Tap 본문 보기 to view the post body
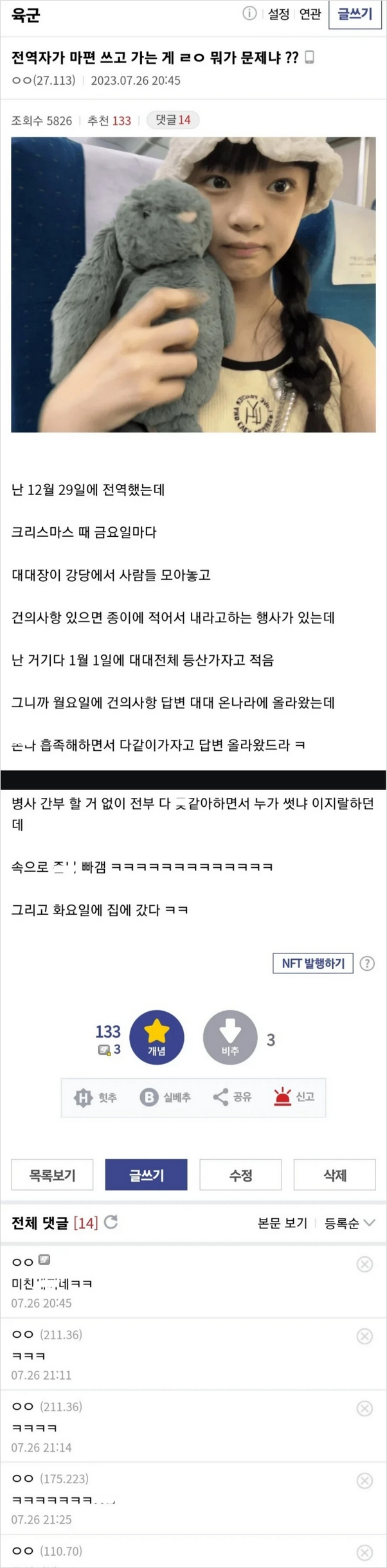The image size is (387, 1568). coord(282,1223)
